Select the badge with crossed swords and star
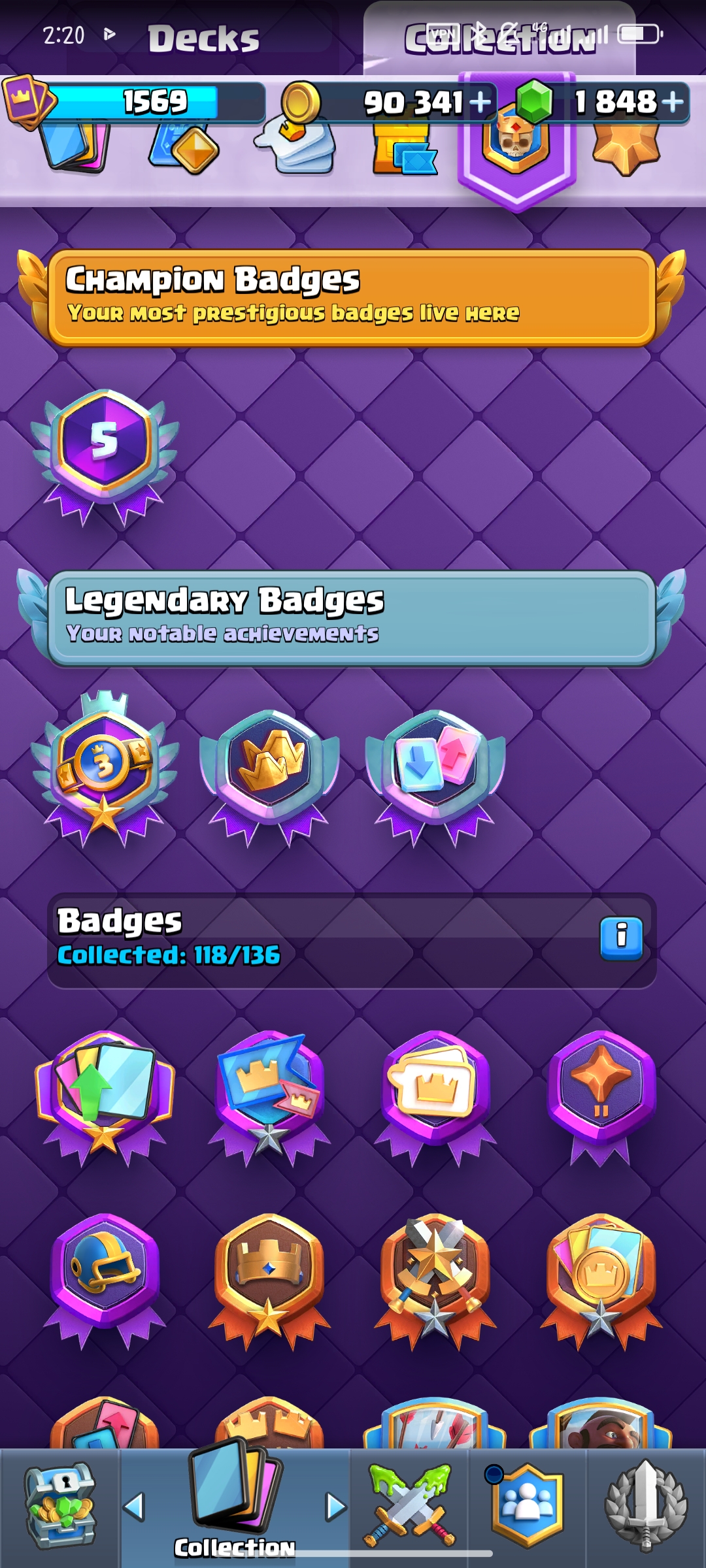Image resolution: width=706 pixels, height=1568 pixels. click(x=435, y=1282)
